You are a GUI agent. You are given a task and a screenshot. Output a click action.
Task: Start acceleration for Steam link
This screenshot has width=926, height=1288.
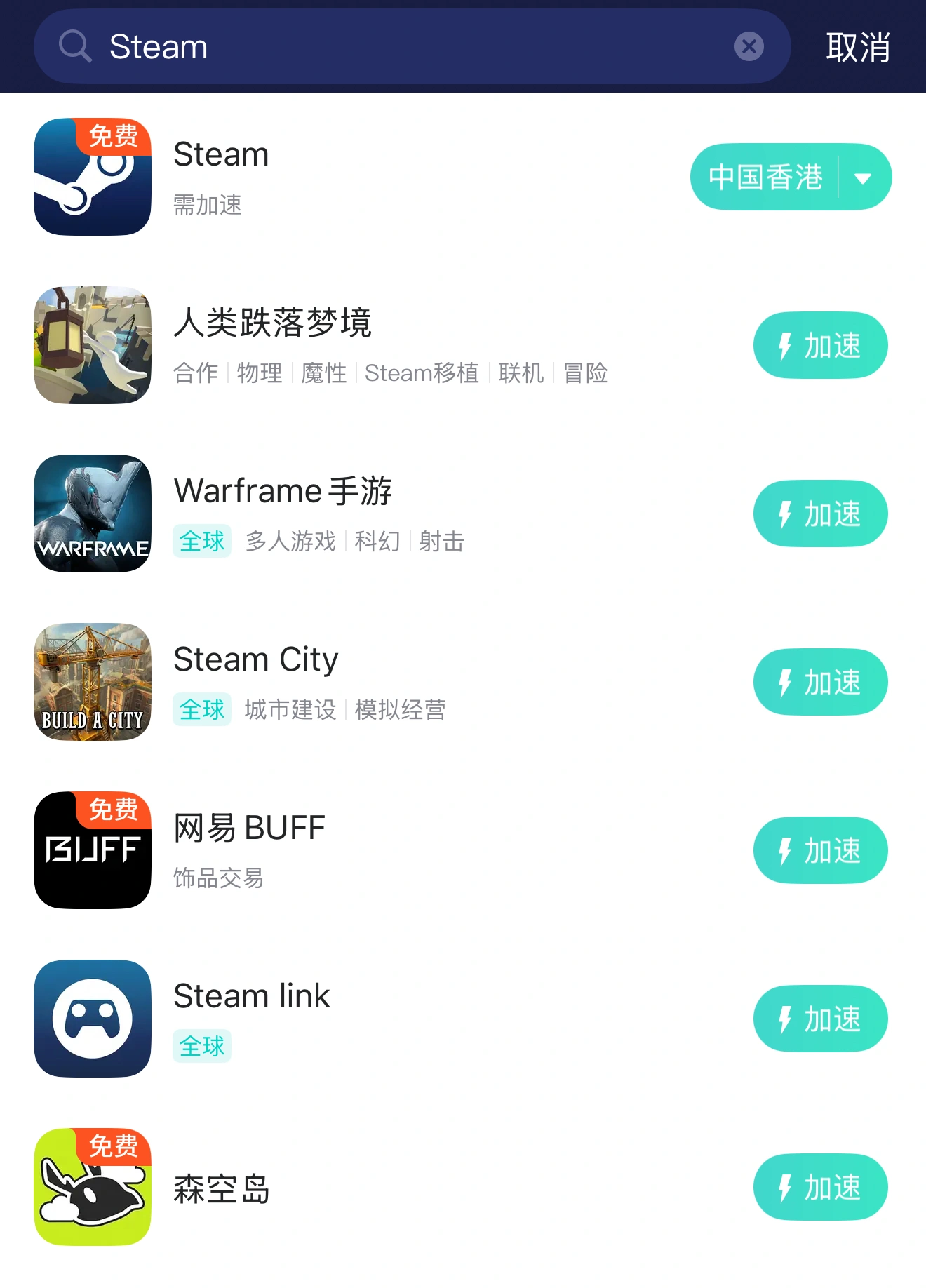pyautogui.click(x=819, y=1019)
